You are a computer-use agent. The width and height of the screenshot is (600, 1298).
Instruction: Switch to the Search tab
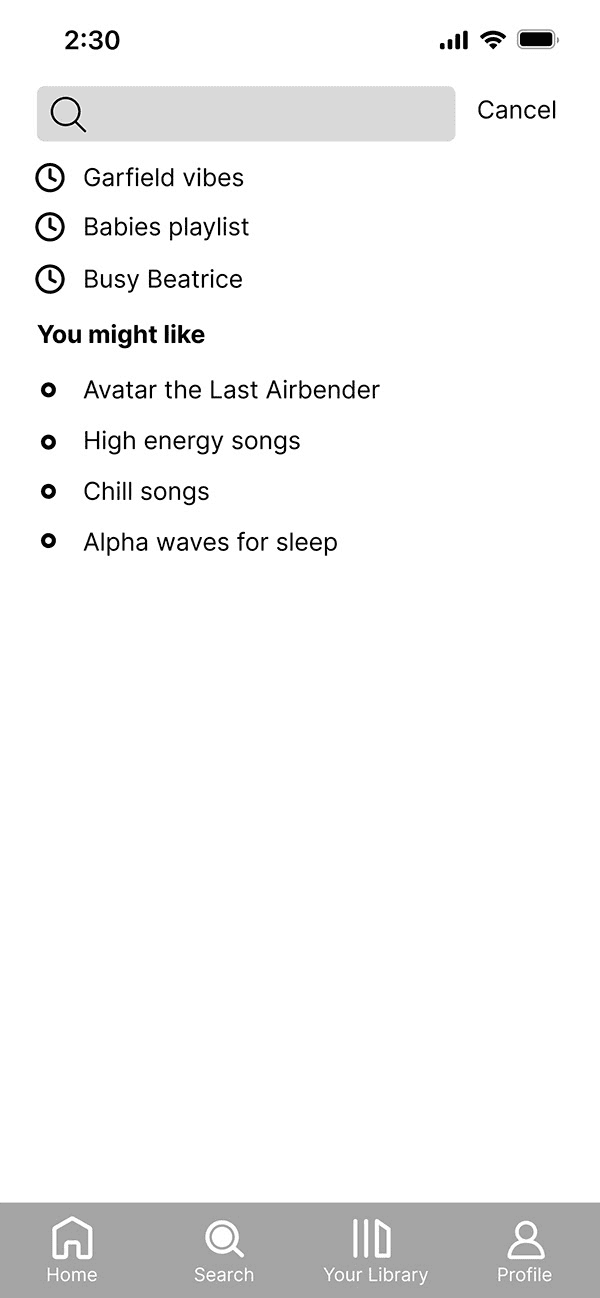pyautogui.click(x=224, y=1250)
